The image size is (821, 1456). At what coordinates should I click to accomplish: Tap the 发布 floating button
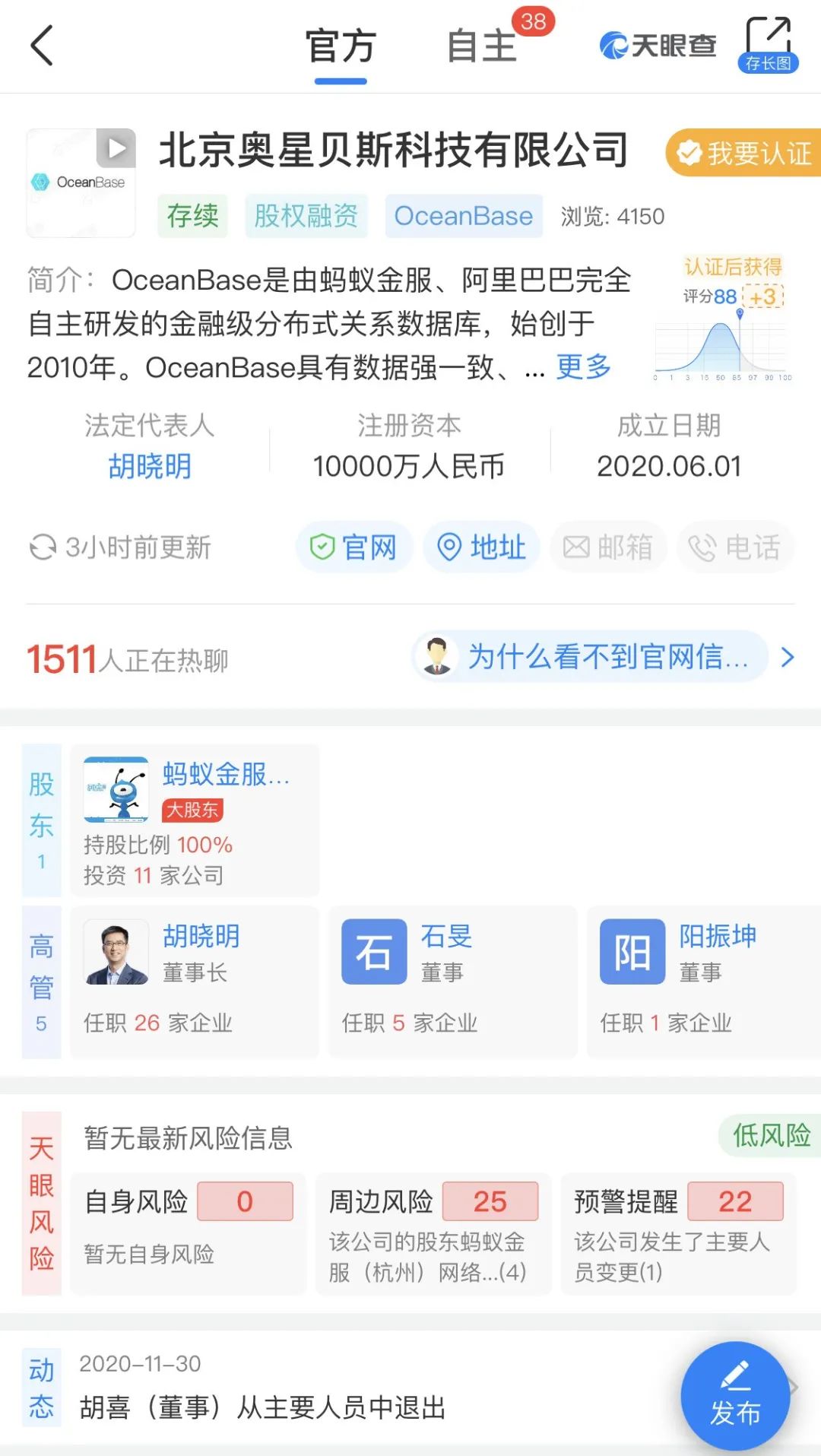click(x=735, y=1396)
